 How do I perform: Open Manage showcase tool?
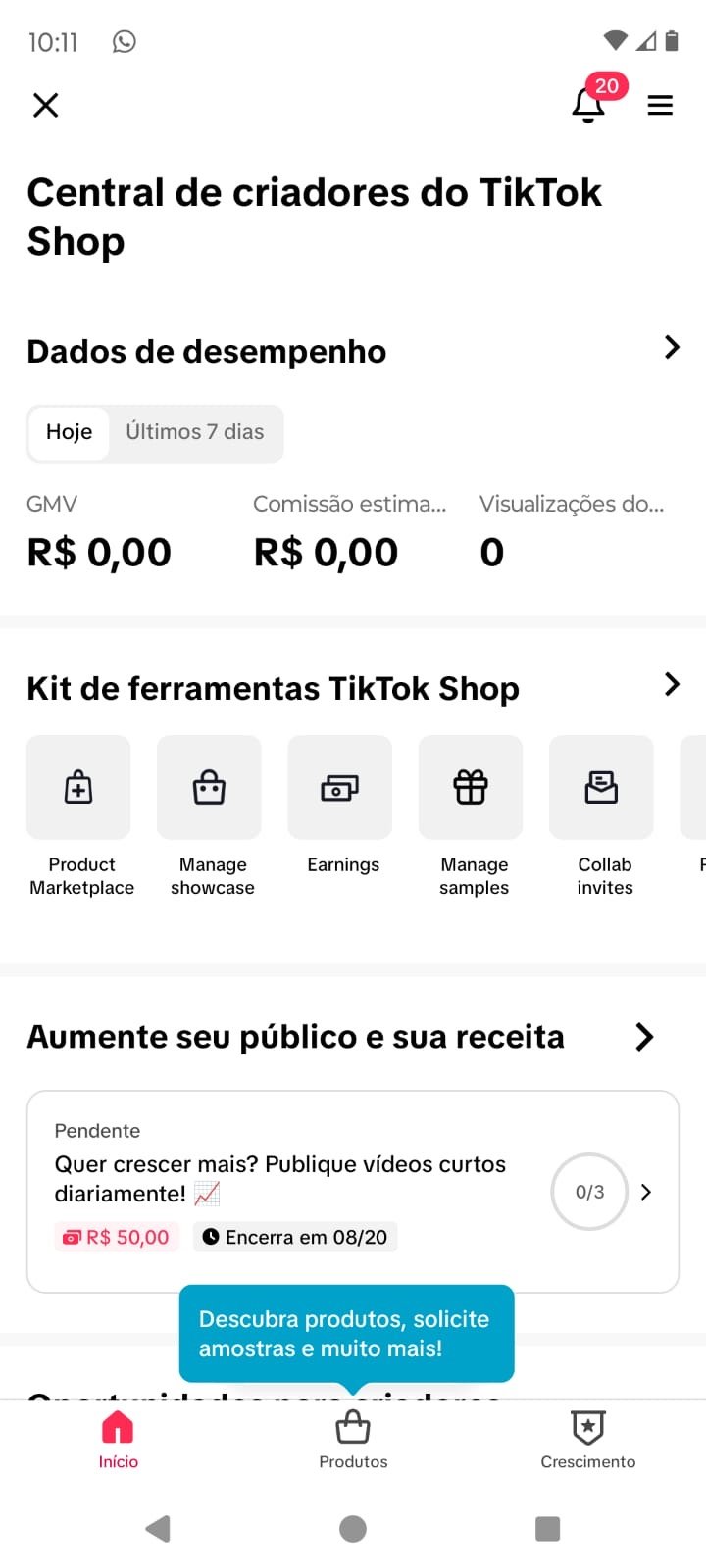pos(210,816)
